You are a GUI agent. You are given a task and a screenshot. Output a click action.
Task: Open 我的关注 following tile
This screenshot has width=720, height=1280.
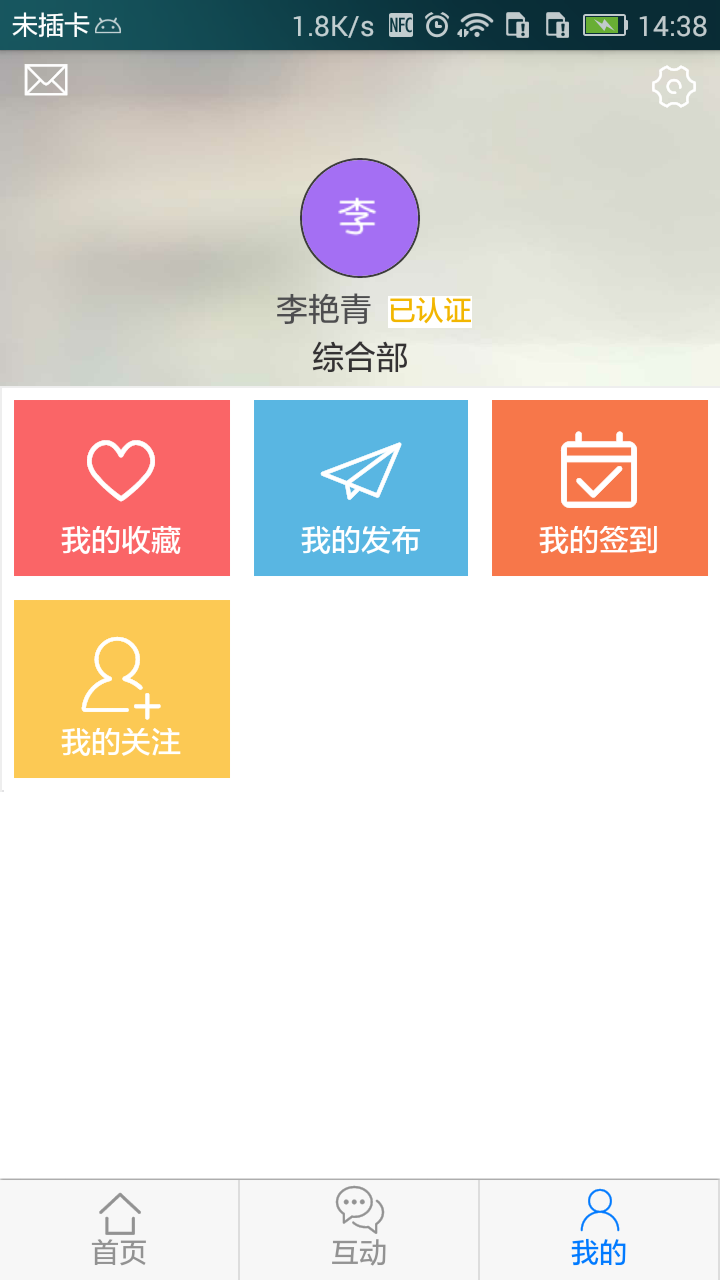click(122, 689)
